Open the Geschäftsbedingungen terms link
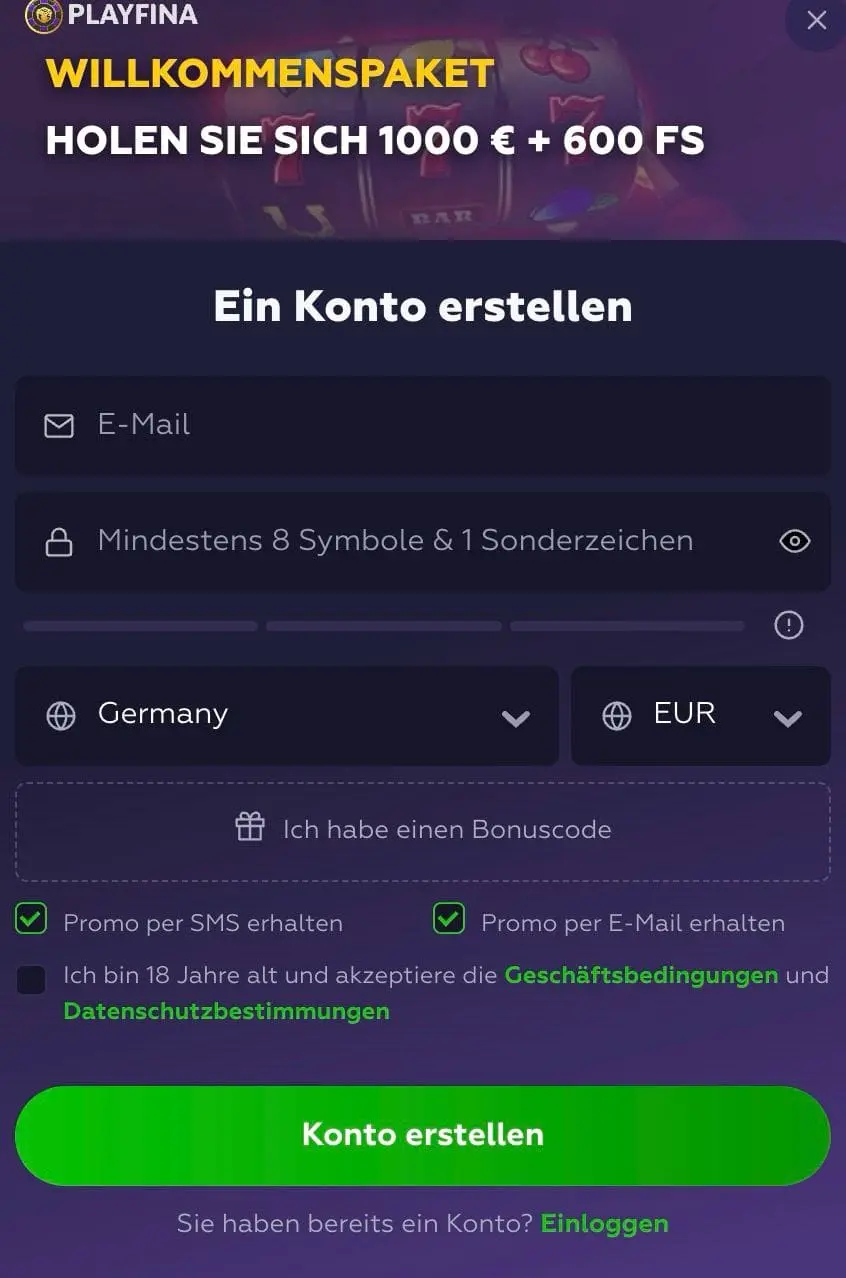This screenshot has width=846, height=1278. click(x=642, y=975)
